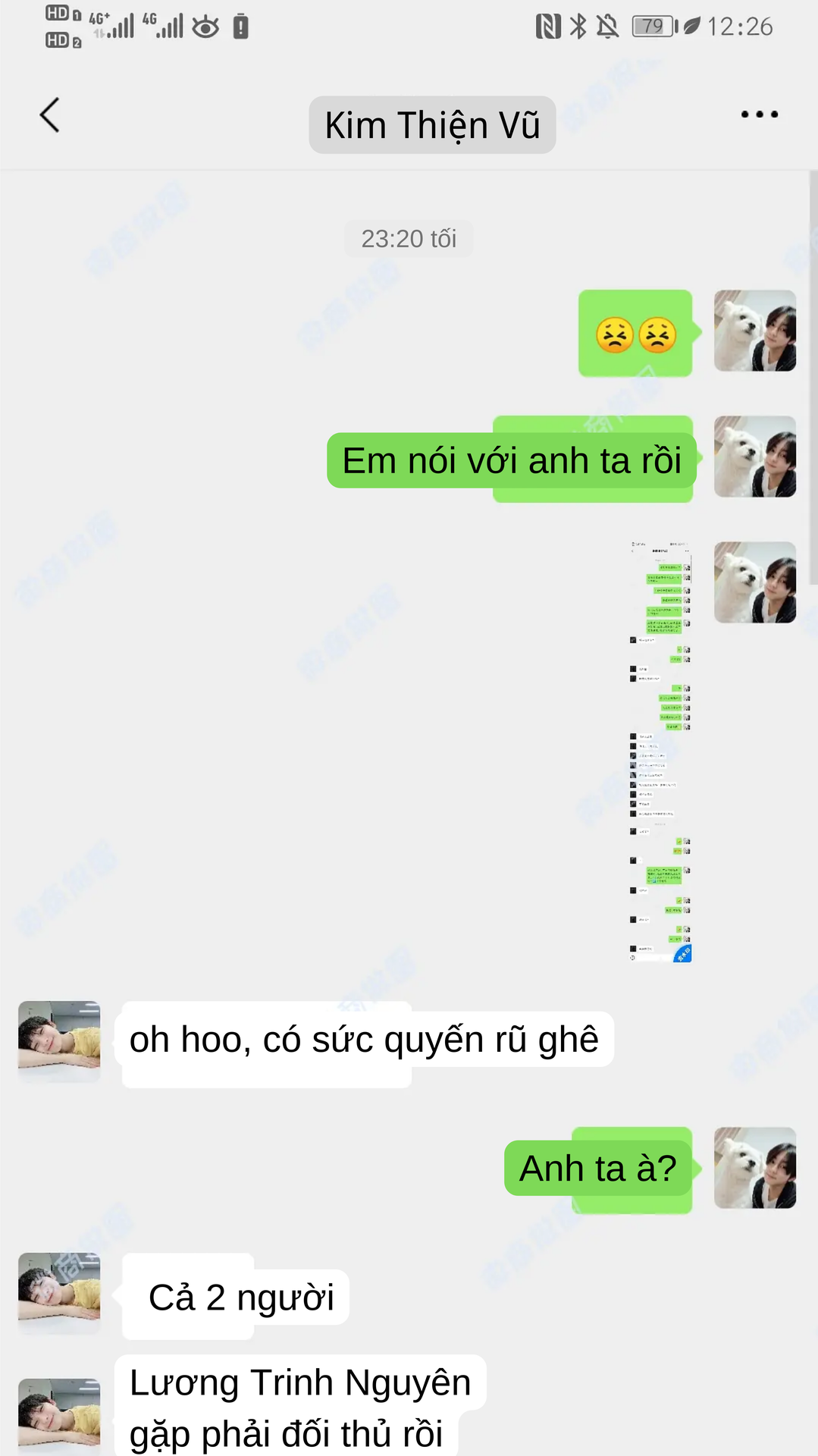This screenshot has width=818, height=1456.
Task: Open the three-dot chat options menu
Action: (759, 115)
